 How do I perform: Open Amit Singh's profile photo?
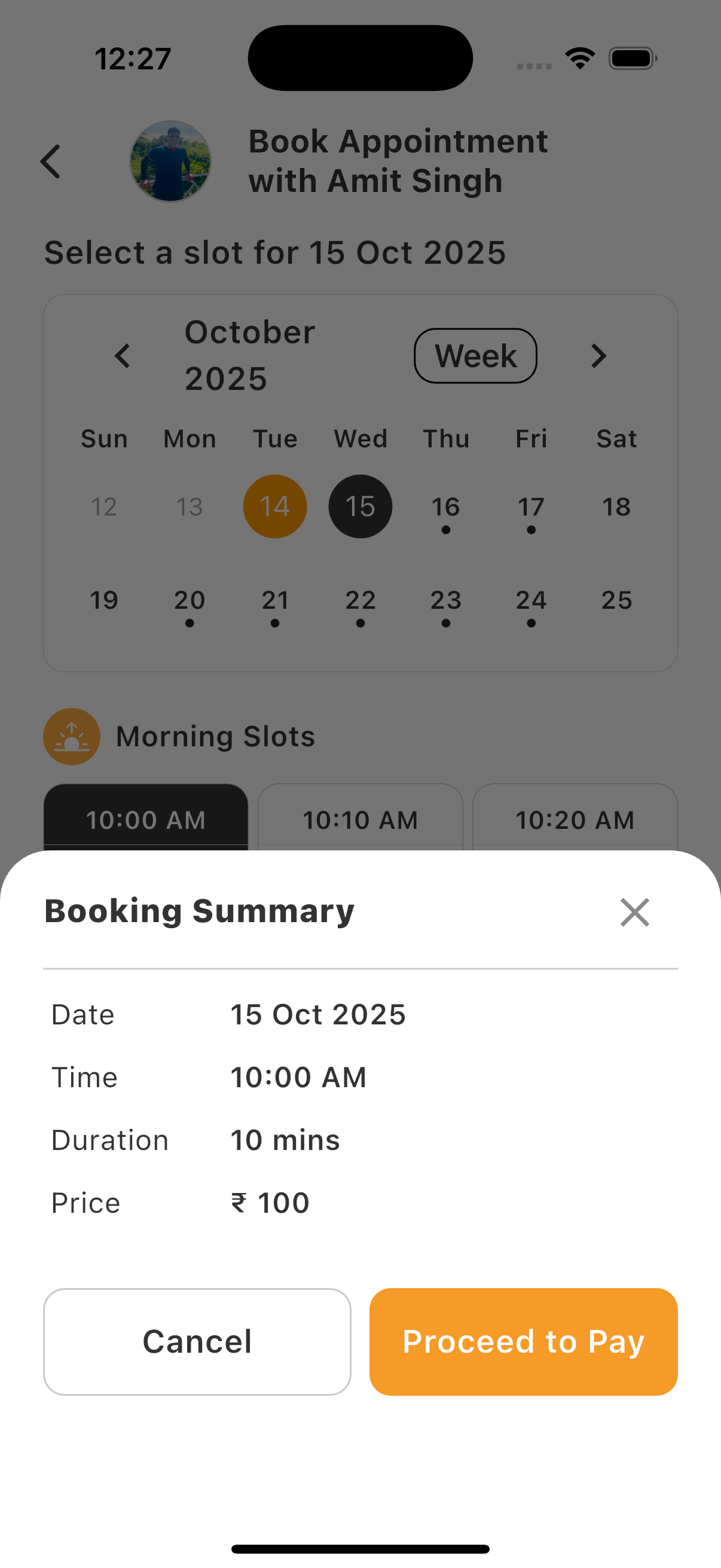[x=170, y=160]
